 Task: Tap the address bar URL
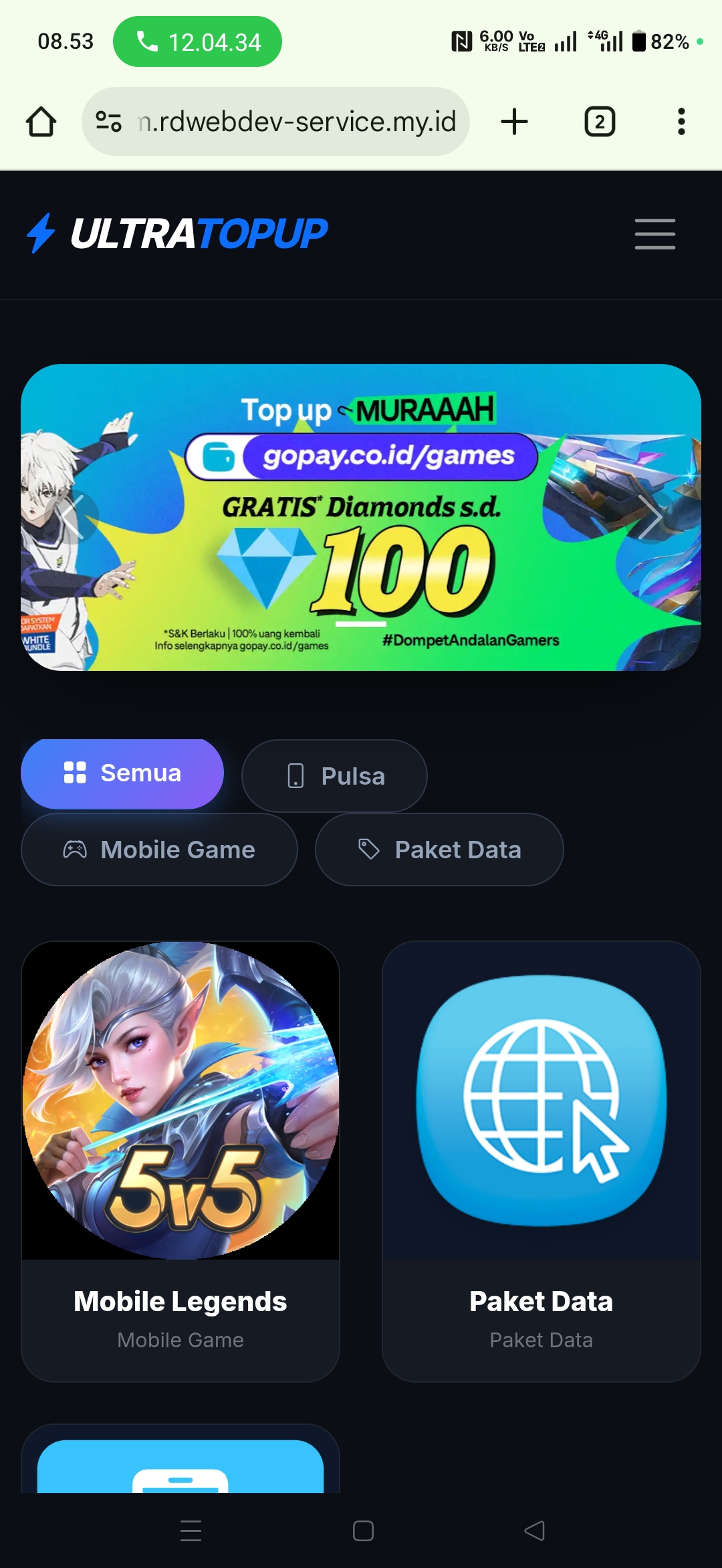297,122
